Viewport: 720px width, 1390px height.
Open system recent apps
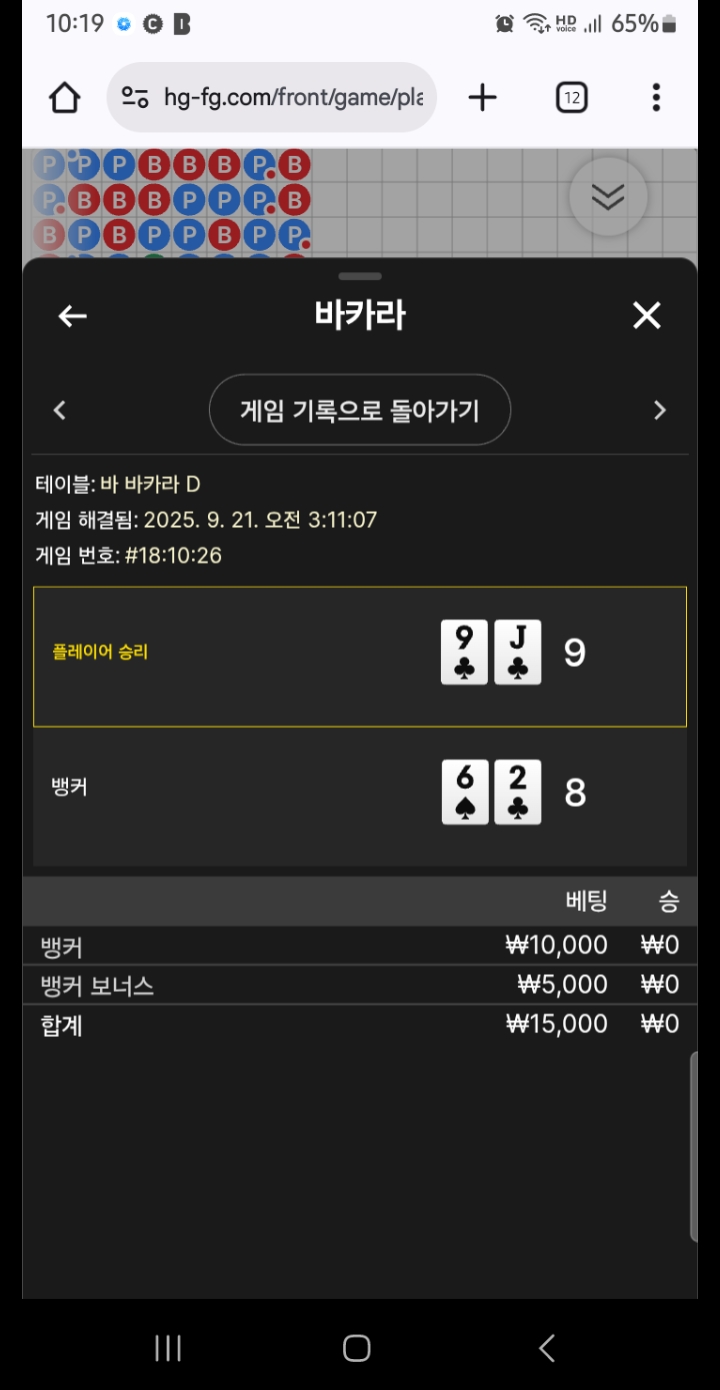coord(168,1348)
